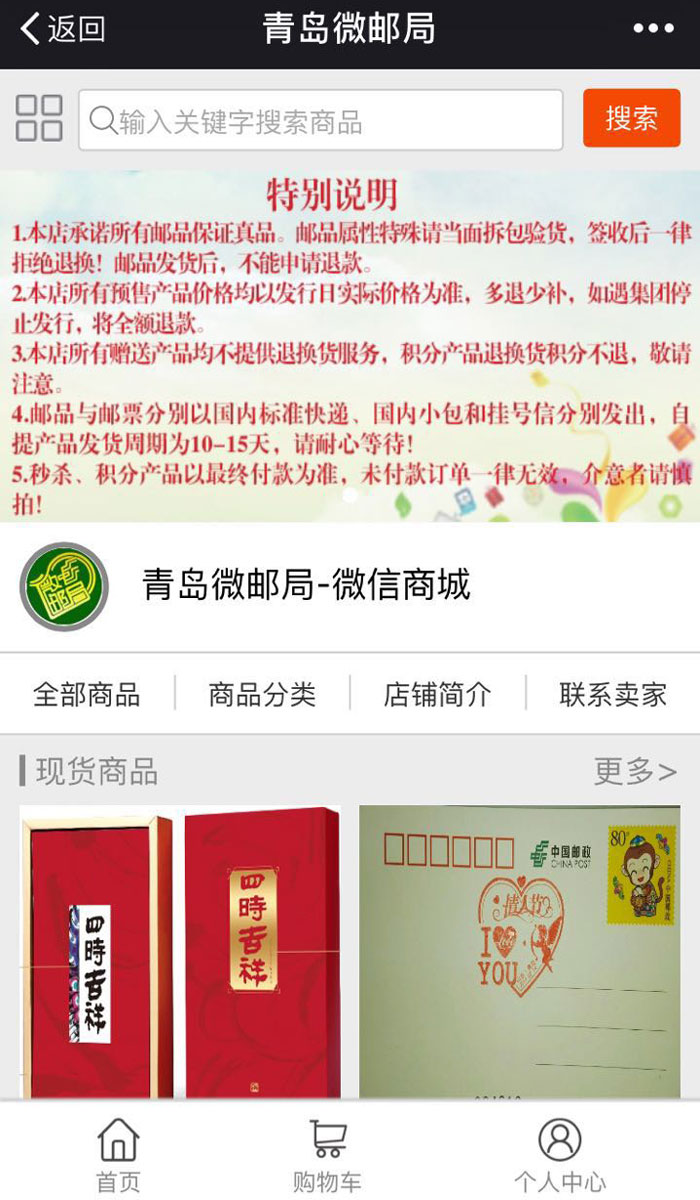Select 联系卖家 to contact seller

click(x=613, y=694)
